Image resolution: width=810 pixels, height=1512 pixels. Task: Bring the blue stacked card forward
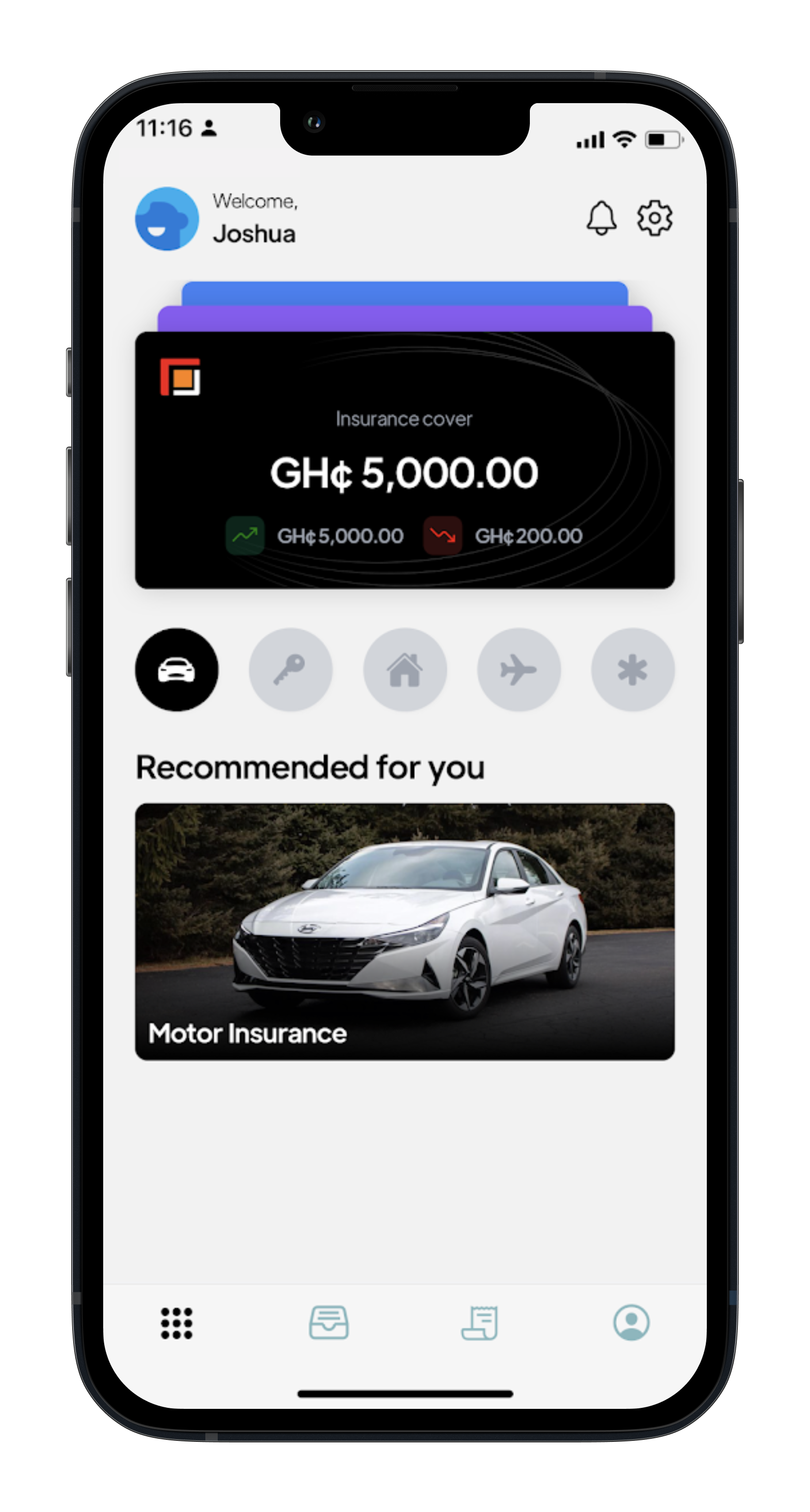pos(404,293)
